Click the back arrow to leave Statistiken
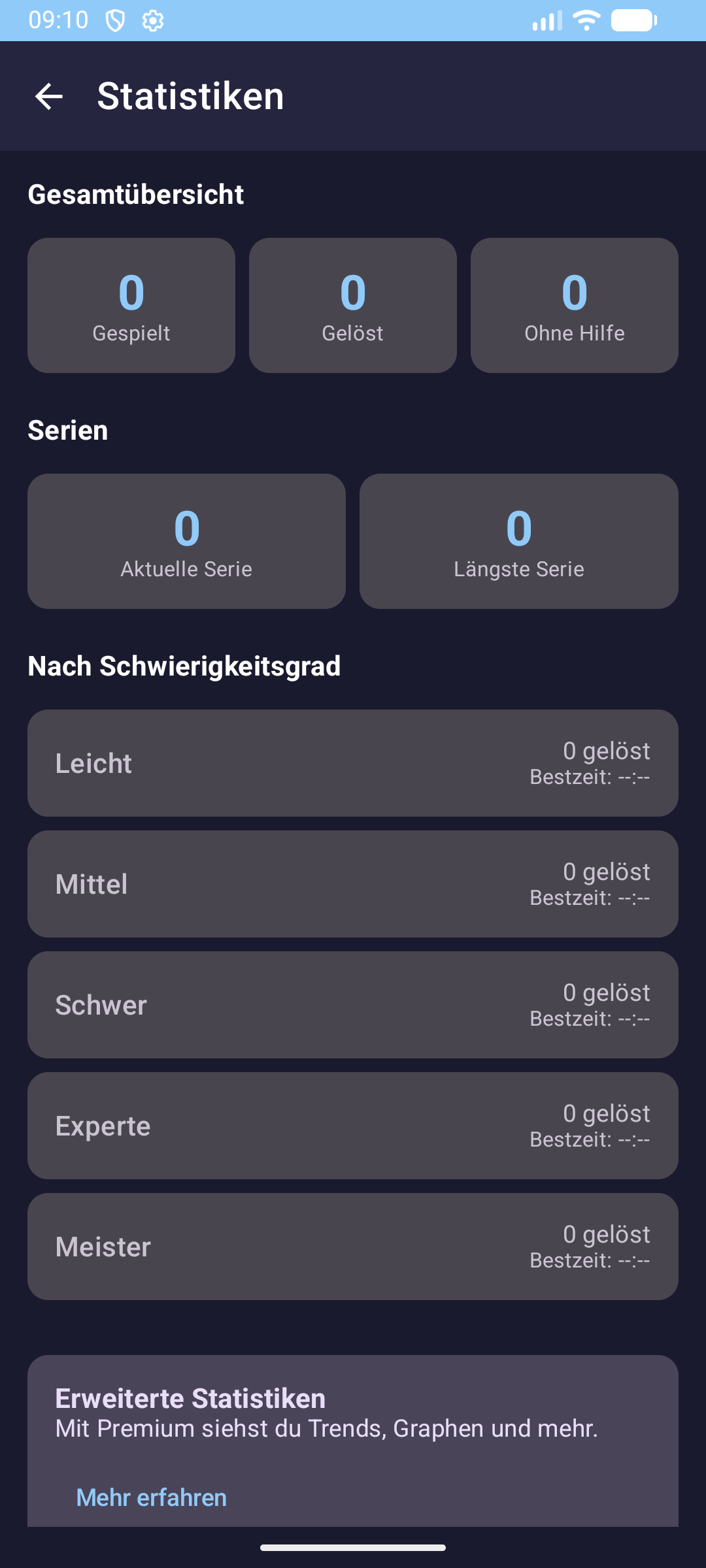 [x=48, y=97]
